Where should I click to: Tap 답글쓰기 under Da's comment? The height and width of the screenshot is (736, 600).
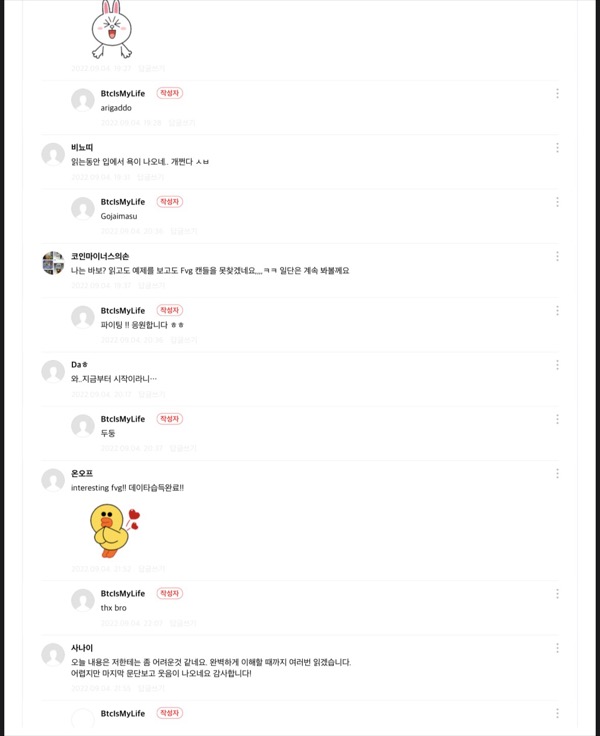coord(151,394)
